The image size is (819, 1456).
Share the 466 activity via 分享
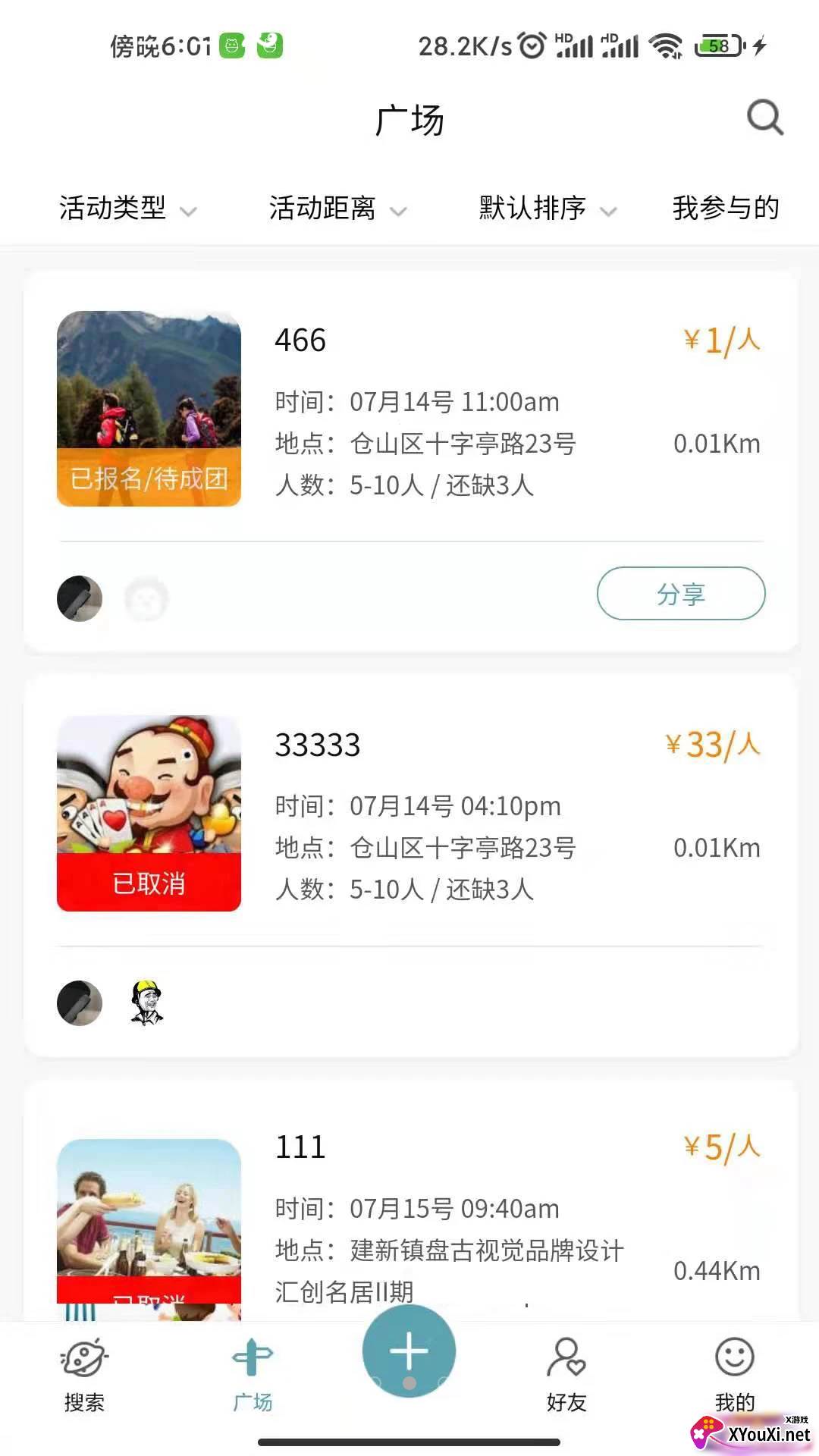[x=680, y=593]
